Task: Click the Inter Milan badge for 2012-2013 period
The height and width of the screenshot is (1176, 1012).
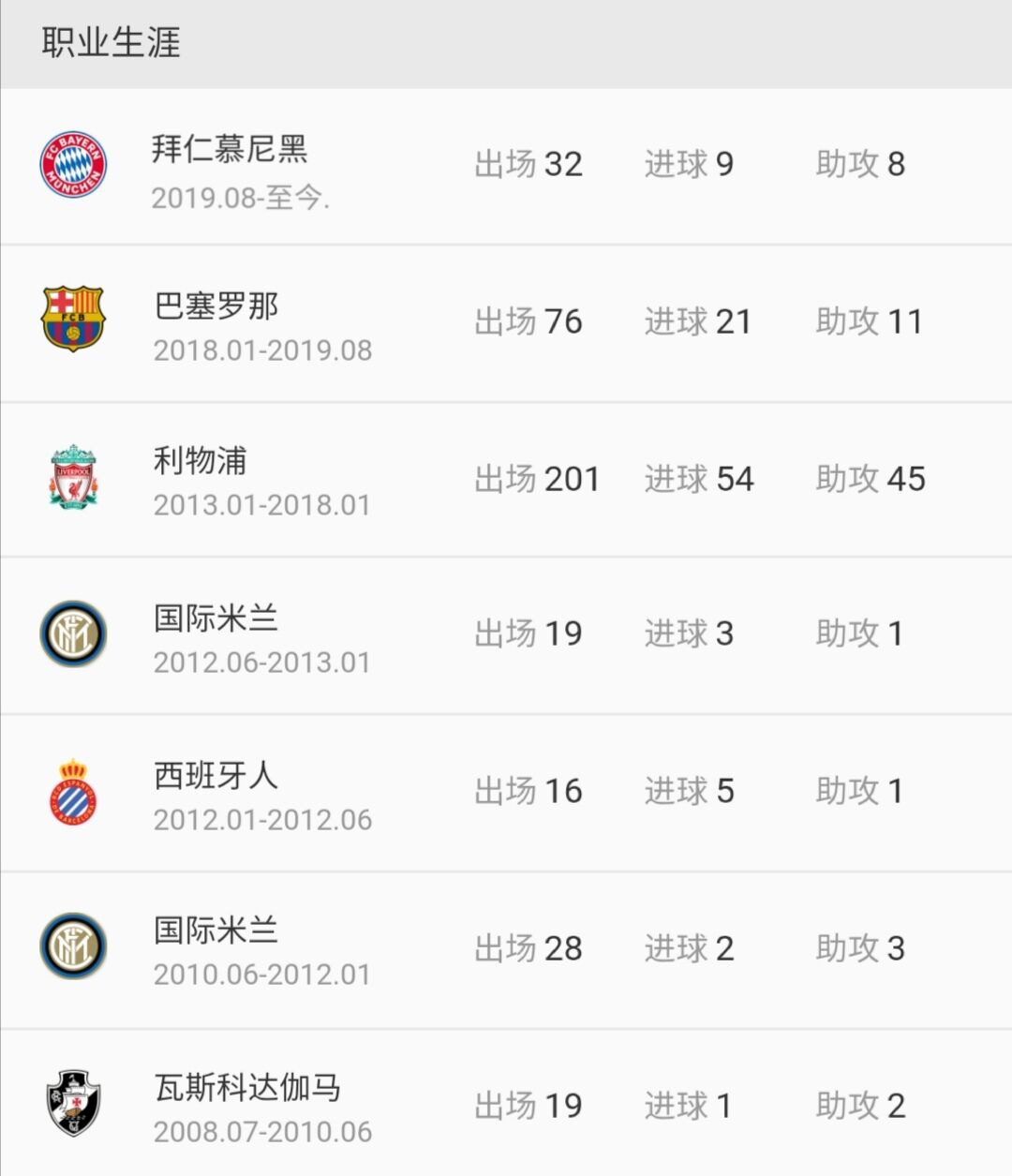Action: click(70, 633)
